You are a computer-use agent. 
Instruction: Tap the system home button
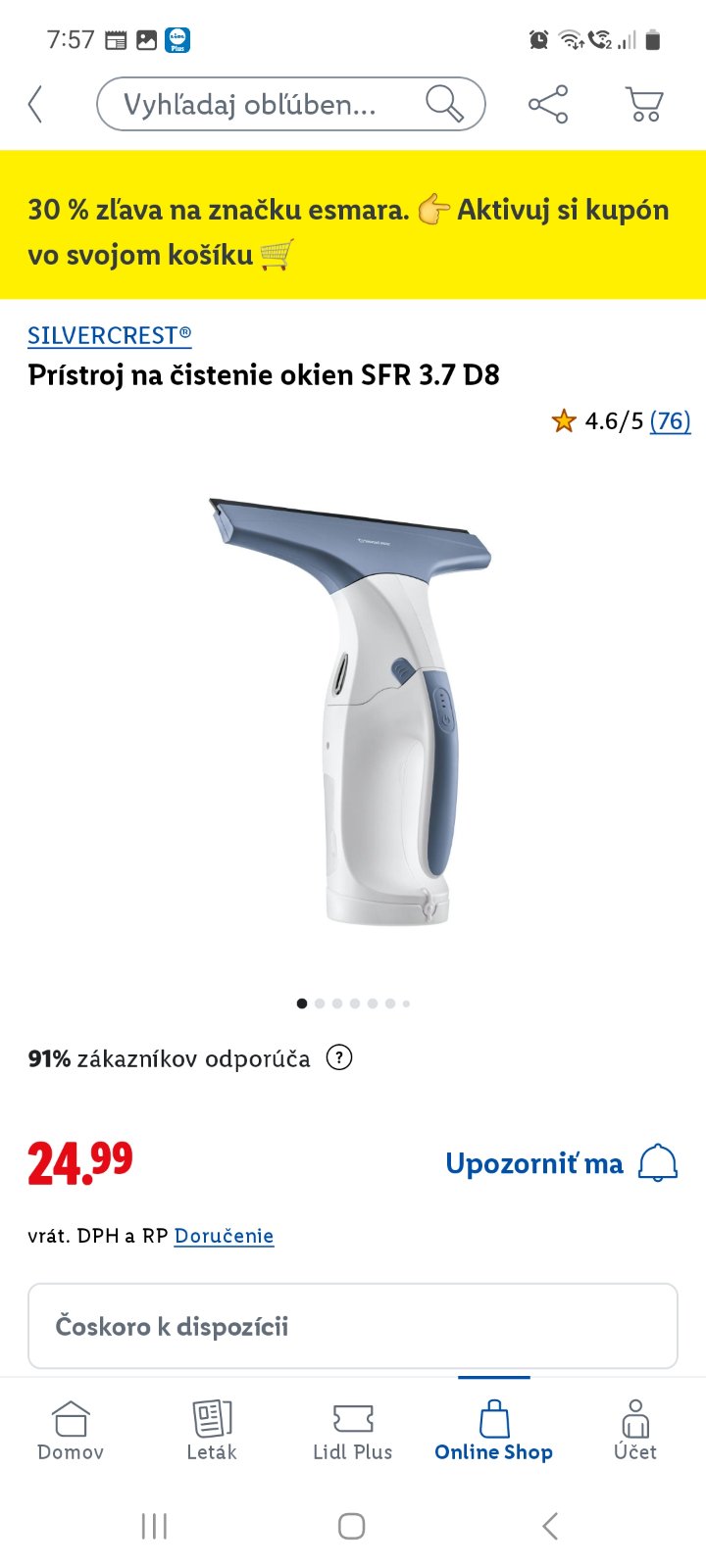pos(352,1526)
